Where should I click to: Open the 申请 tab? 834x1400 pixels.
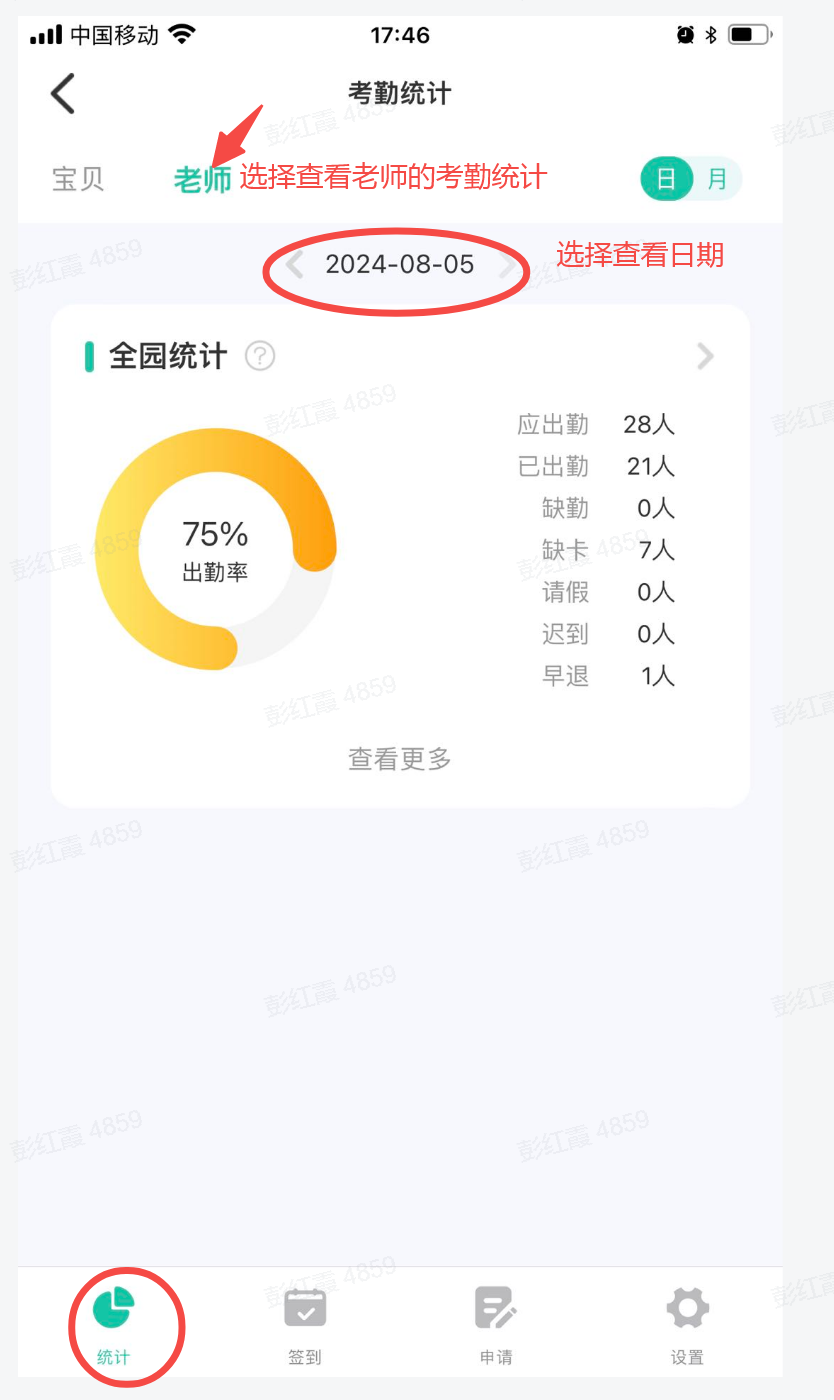496,1325
